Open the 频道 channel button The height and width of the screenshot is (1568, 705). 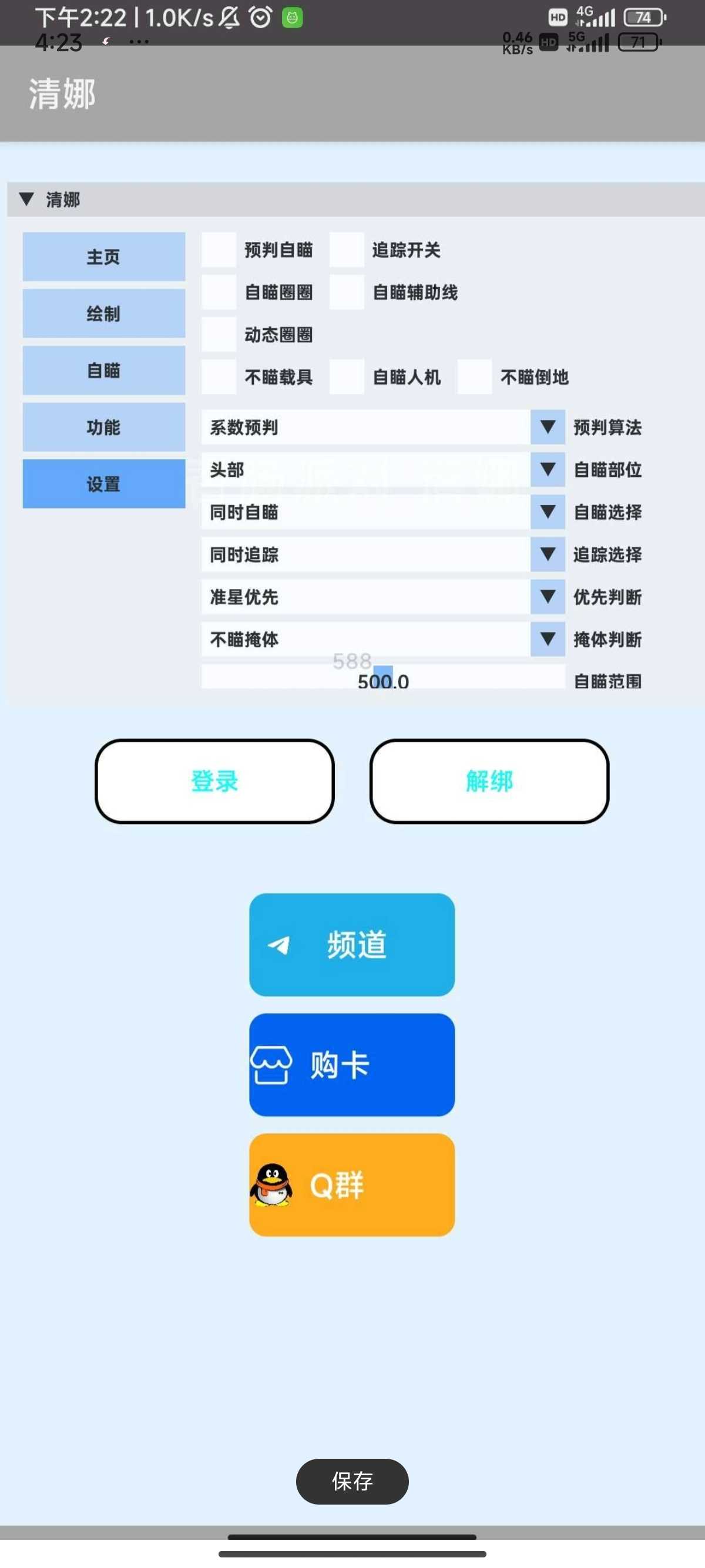tap(352, 945)
